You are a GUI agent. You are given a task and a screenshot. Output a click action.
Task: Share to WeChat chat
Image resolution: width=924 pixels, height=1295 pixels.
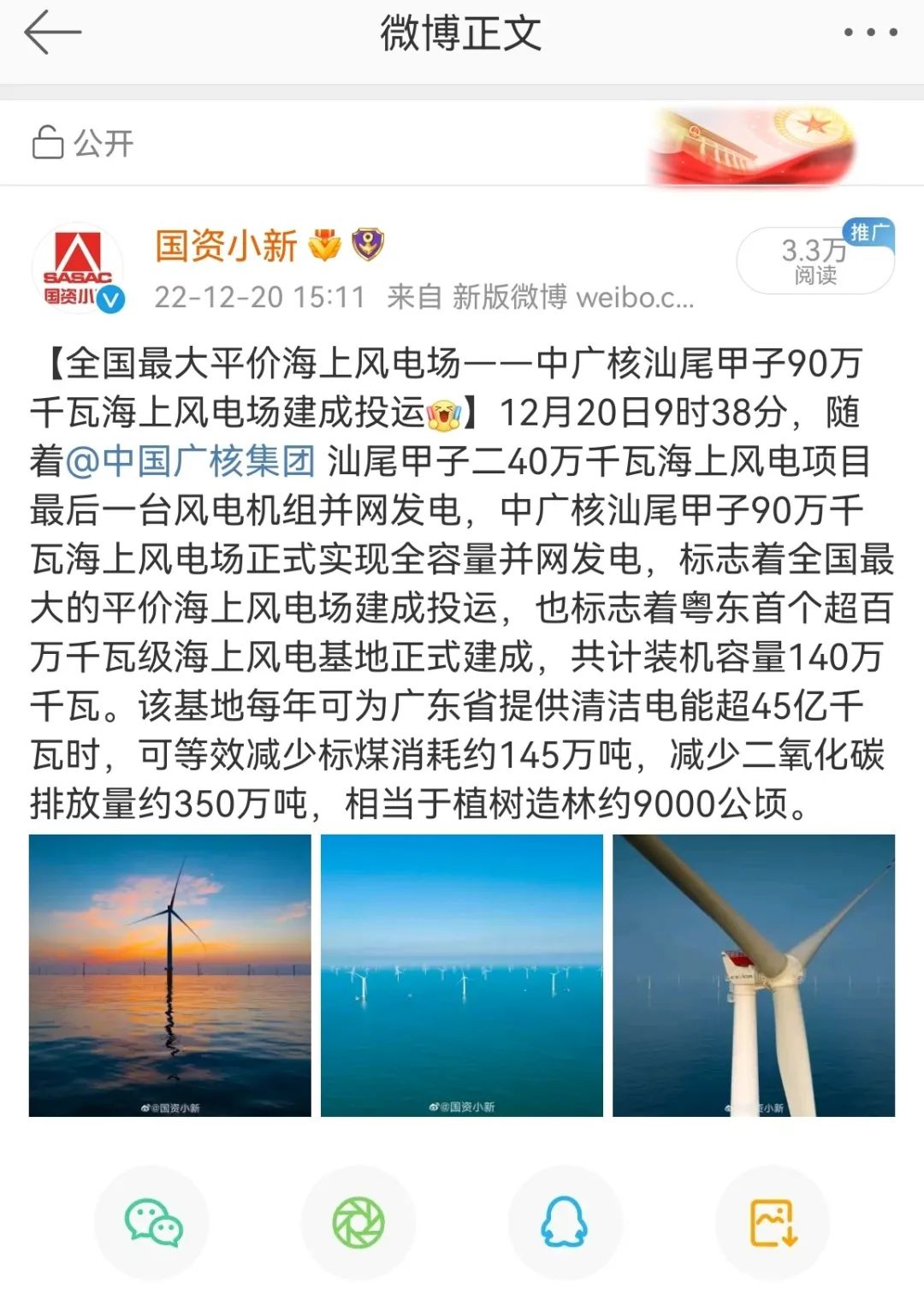[152, 1222]
